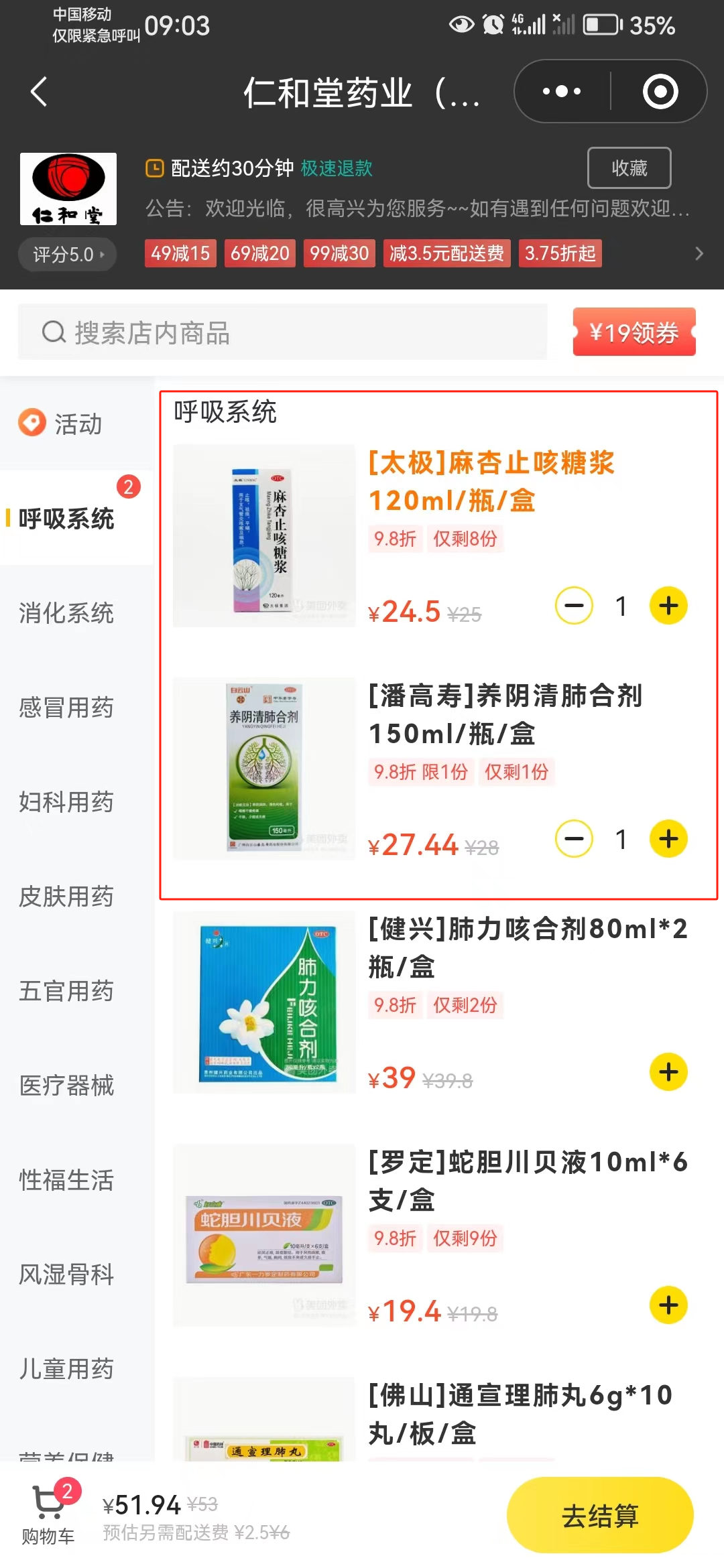The image size is (724, 1568).
Task: Claim the ¥19领券 coupon
Action: pyautogui.click(x=633, y=332)
